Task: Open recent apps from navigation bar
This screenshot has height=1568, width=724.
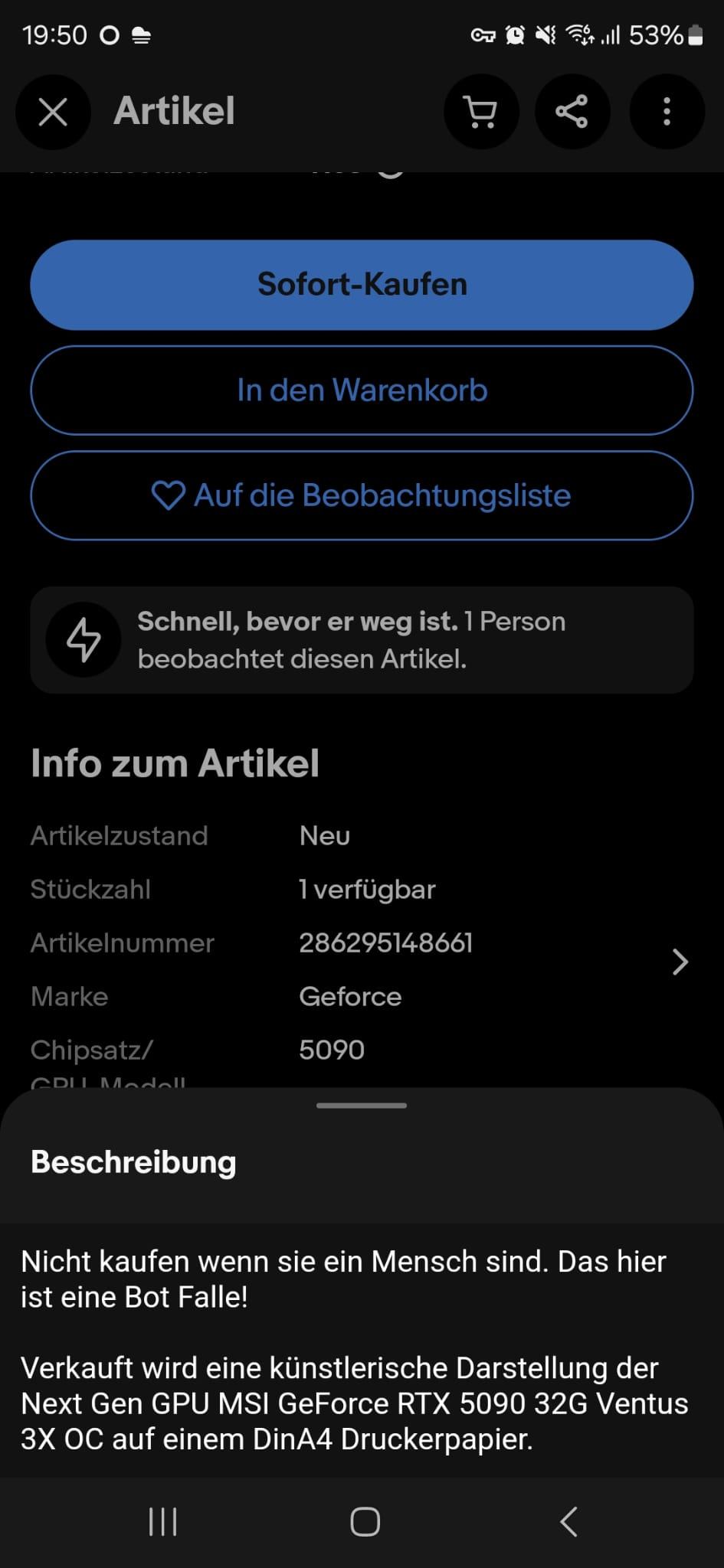Action: tap(162, 1522)
